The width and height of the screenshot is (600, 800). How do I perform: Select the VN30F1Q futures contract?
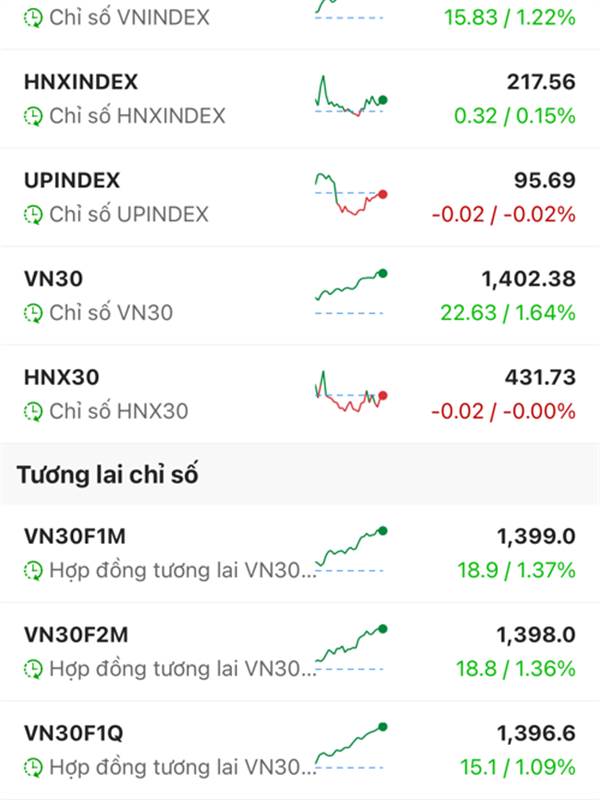click(x=300, y=750)
